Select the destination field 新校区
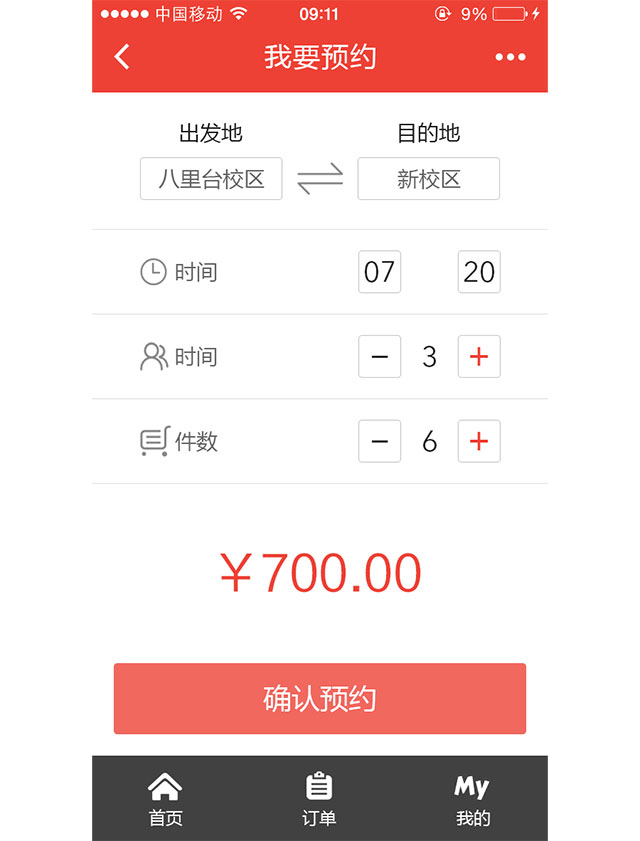640x841 pixels. pyautogui.click(x=428, y=179)
